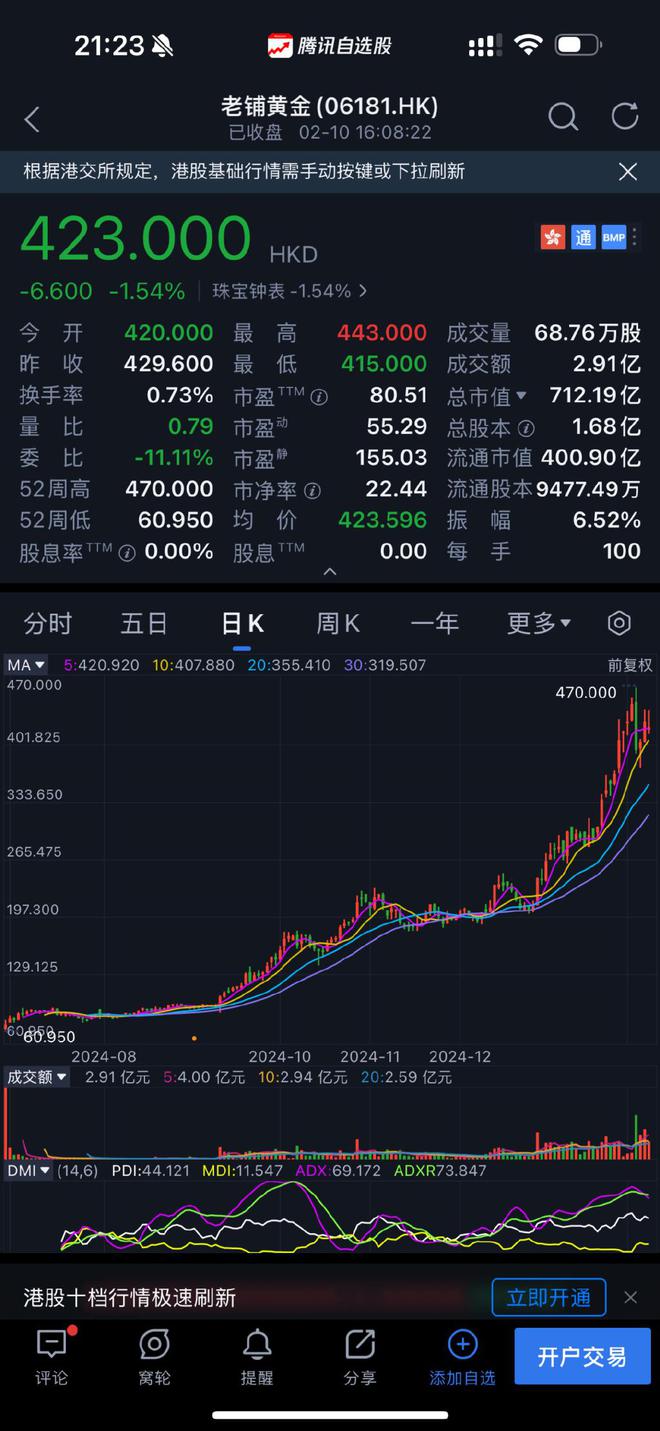Viewport: 660px width, 1431px height.
Task: Open the 评论 comments section
Action: (52, 1357)
